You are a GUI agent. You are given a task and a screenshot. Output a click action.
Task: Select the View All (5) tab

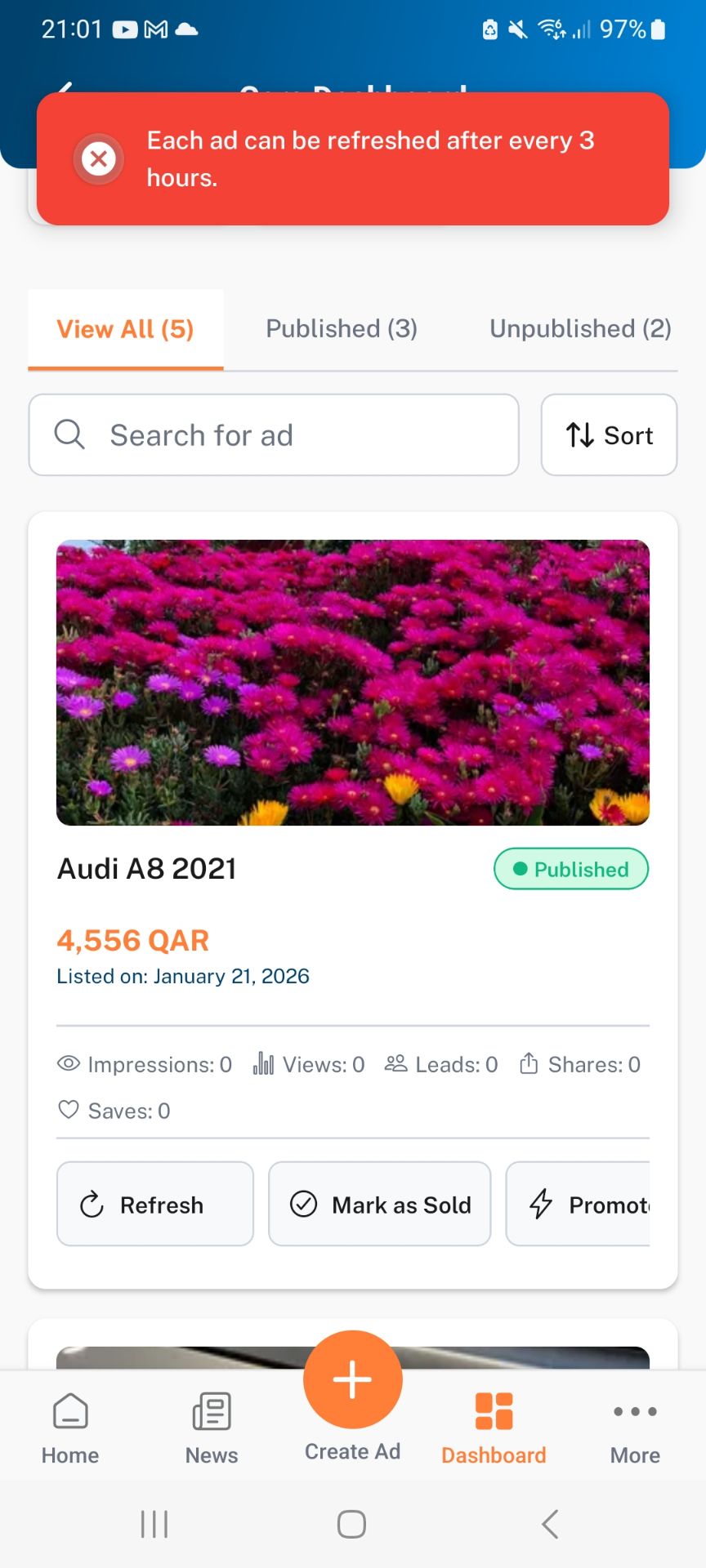(x=126, y=329)
